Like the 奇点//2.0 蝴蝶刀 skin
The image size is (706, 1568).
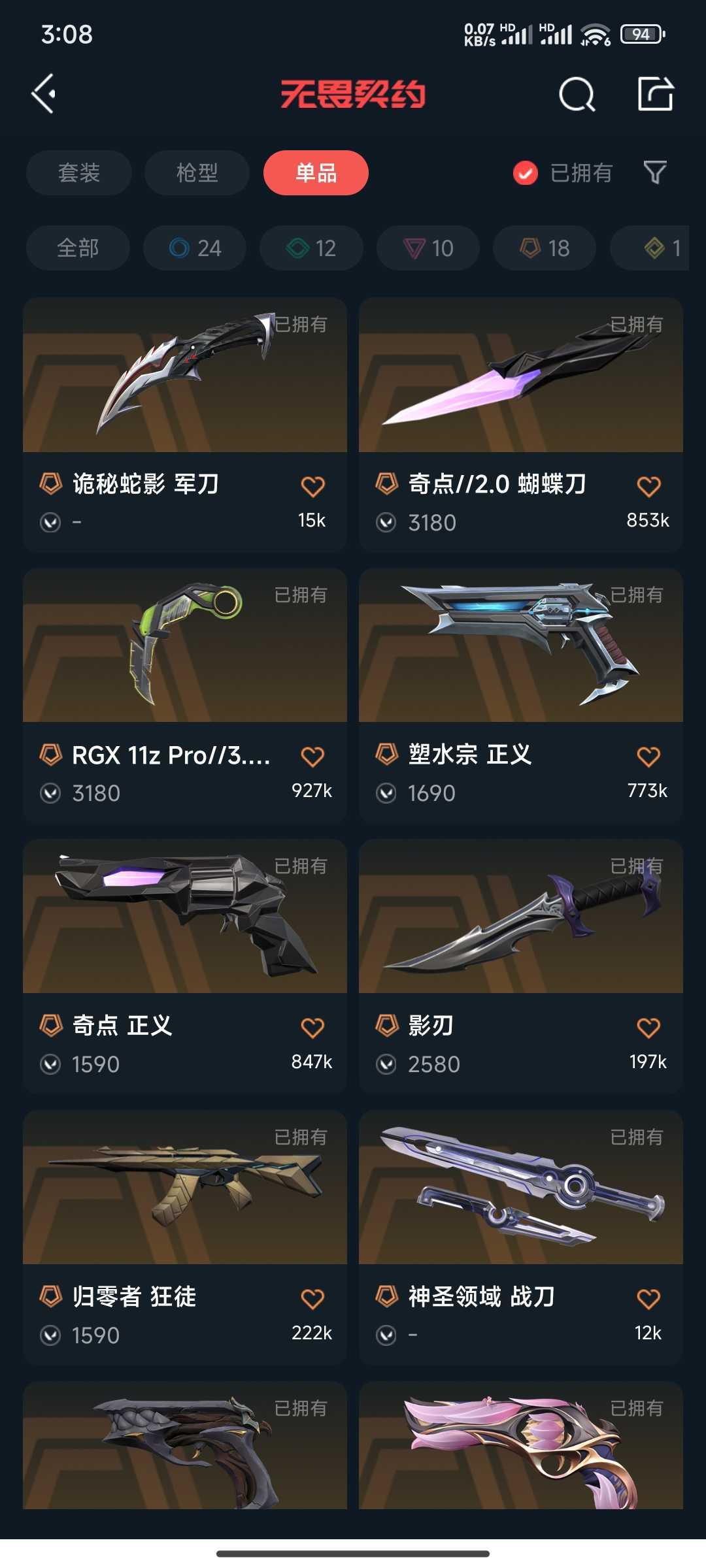[648, 486]
